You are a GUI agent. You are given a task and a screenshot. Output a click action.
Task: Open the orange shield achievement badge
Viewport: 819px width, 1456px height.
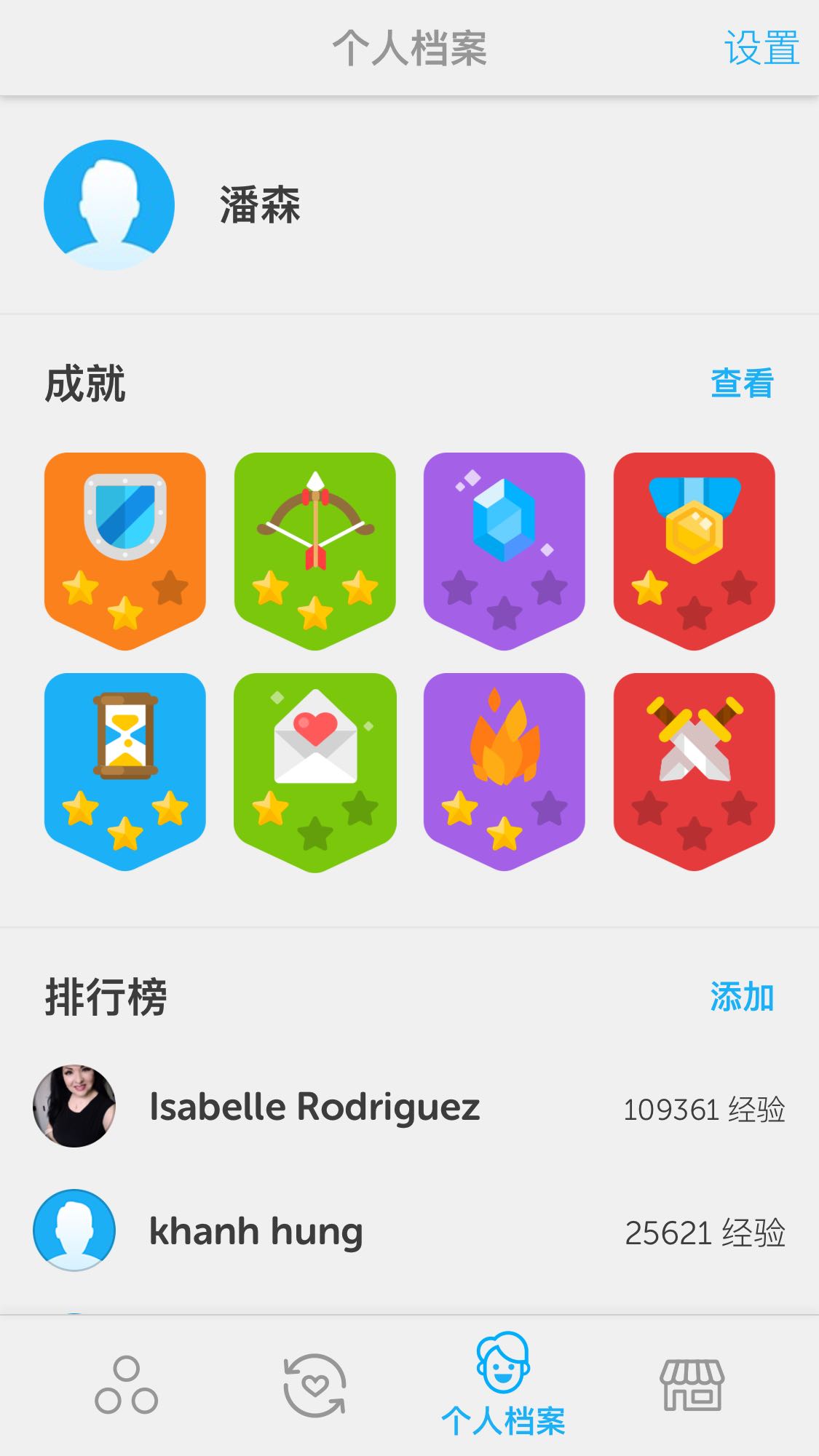[x=125, y=549]
